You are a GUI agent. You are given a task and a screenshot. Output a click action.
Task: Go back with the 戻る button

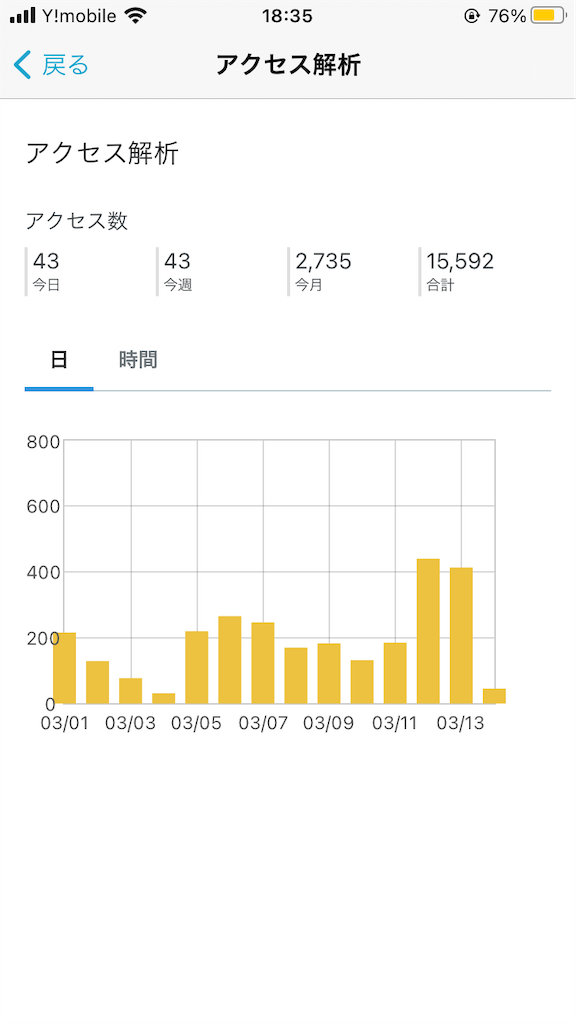point(51,65)
